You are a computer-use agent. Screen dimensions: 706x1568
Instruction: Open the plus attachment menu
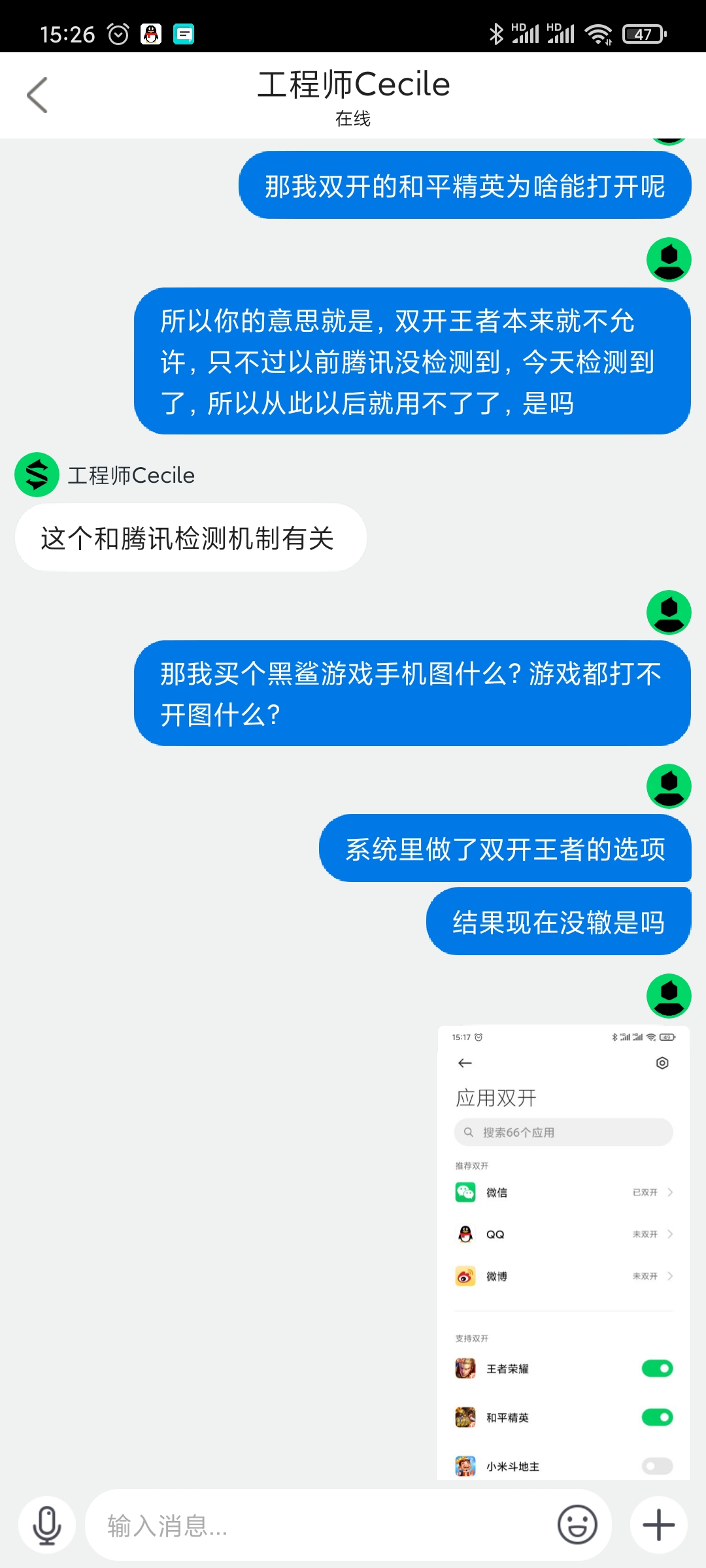pos(659,1526)
